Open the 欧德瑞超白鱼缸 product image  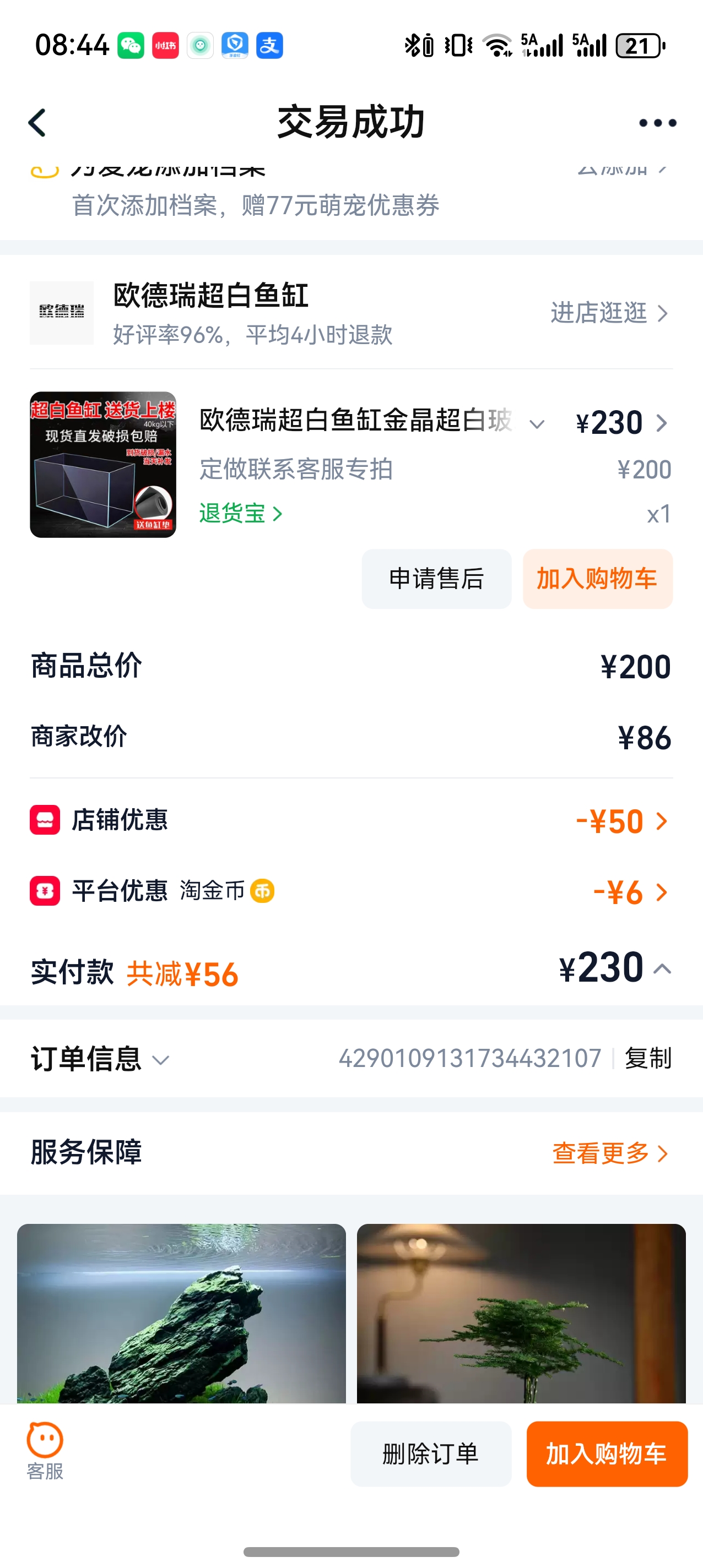(x=103, y=465)
